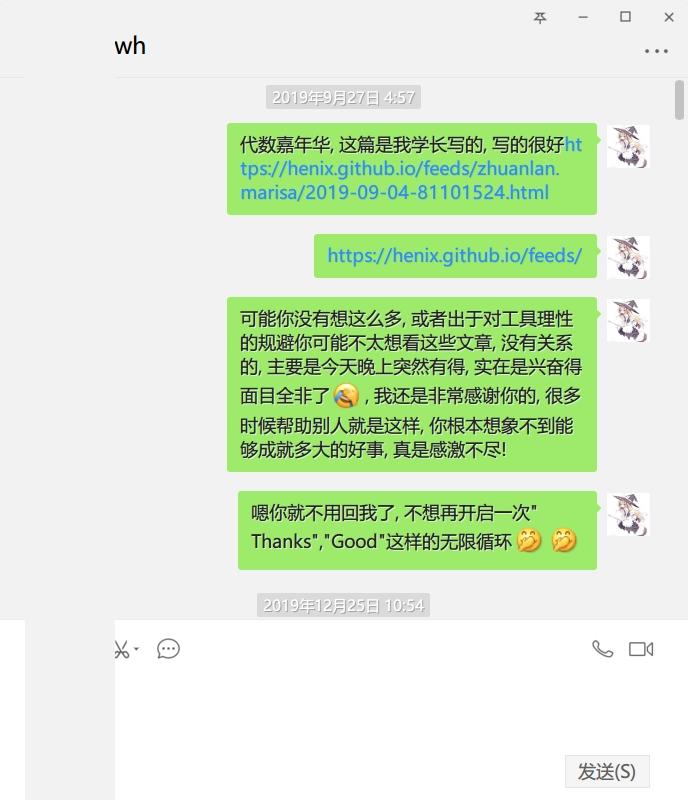Close the chat window
Screen dimensions: 688x800
(x=669, y=17)
